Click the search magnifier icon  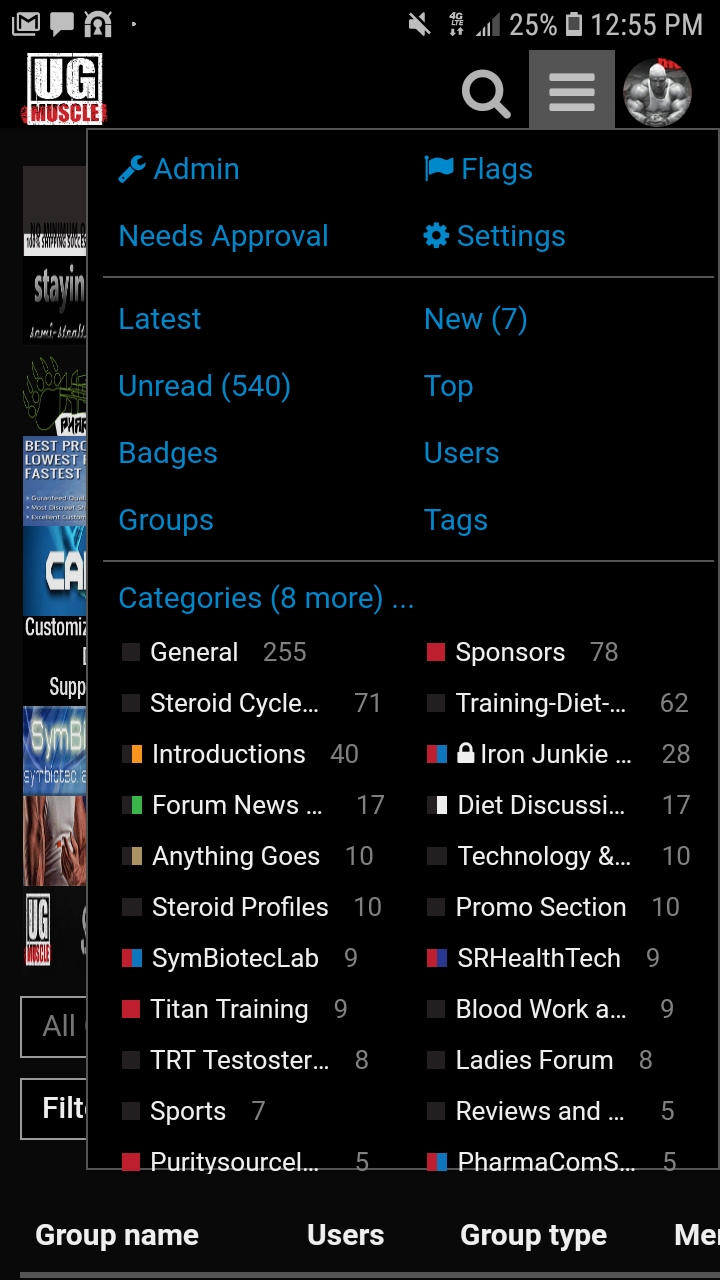coord(486,92)
